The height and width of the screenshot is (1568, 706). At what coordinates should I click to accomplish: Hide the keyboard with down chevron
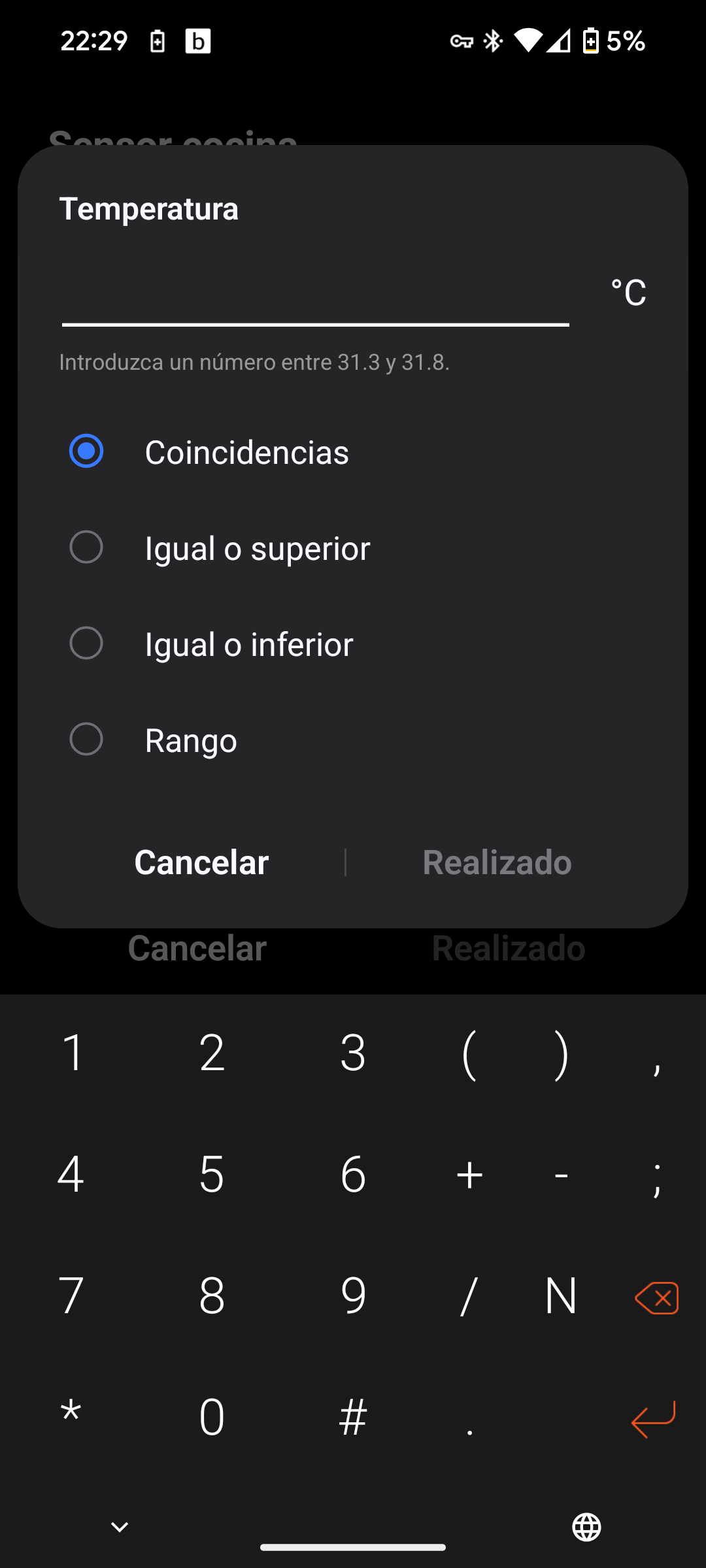120,1527
